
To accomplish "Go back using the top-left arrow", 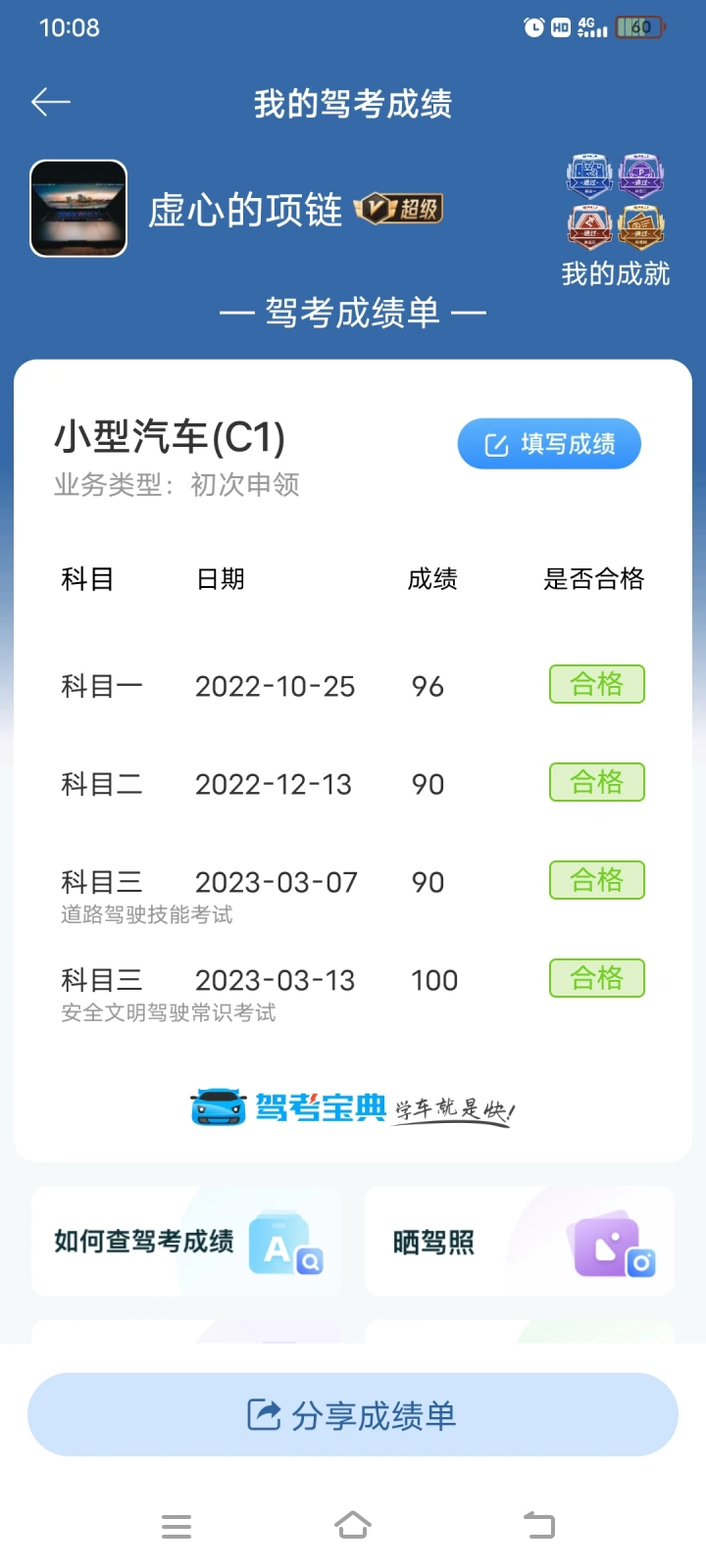I will click(51, 102).
